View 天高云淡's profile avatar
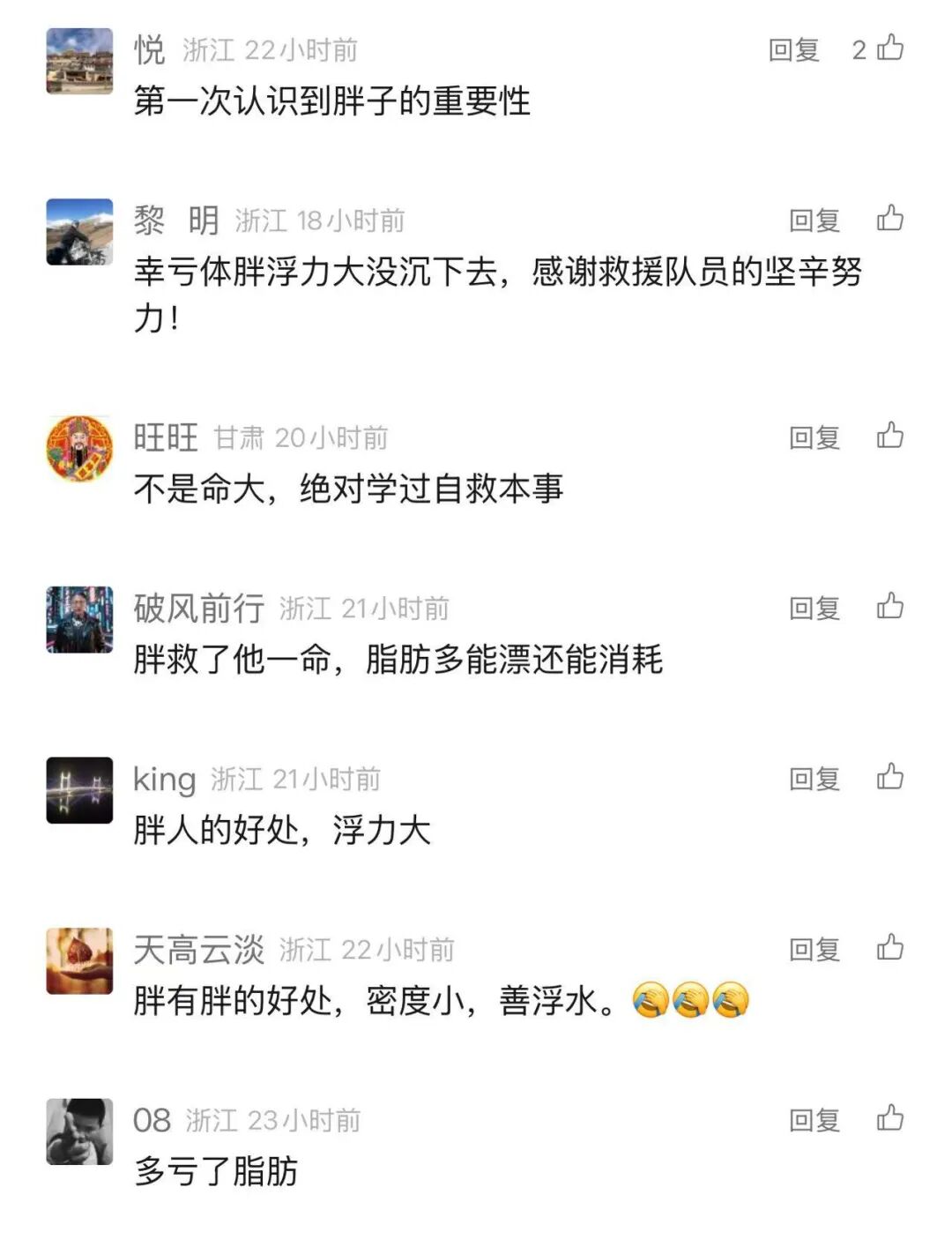This screenshot has height=1247, width=952. click(x=79, y=960)
